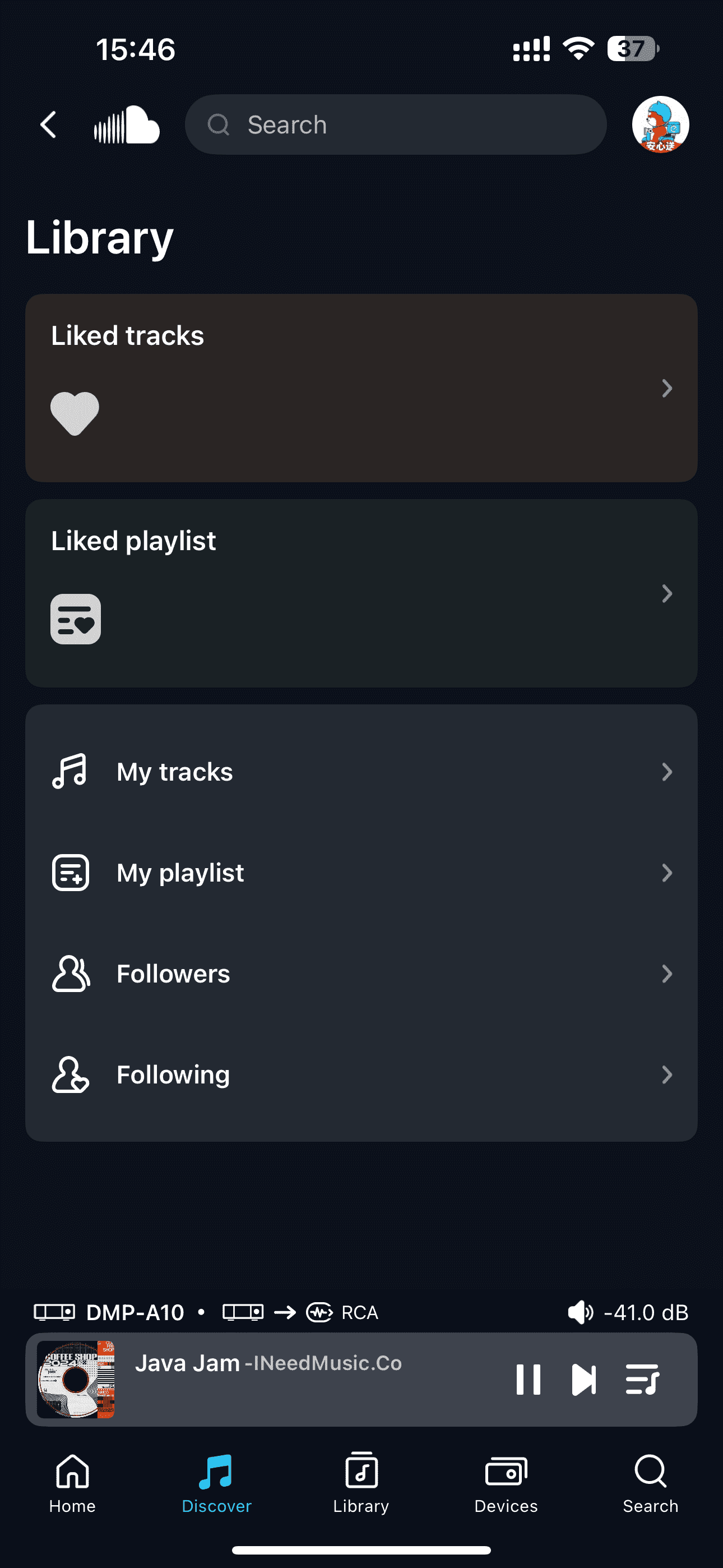The image size is (723, 1568).
Task: Open the play queue
Action: (x=642, y=1380)
